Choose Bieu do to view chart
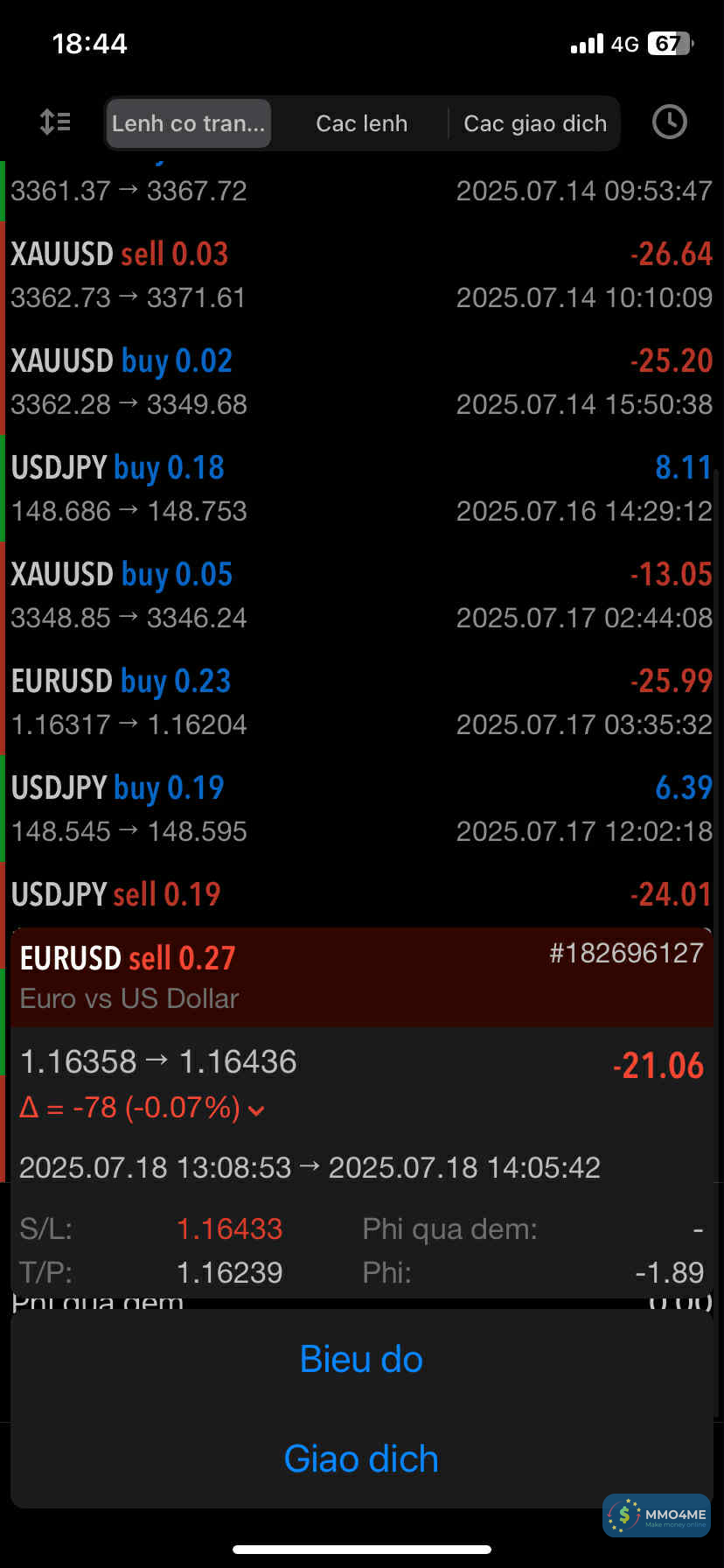The height and width of the screenshot is (1568, 724). click(x=361, y=1359)
